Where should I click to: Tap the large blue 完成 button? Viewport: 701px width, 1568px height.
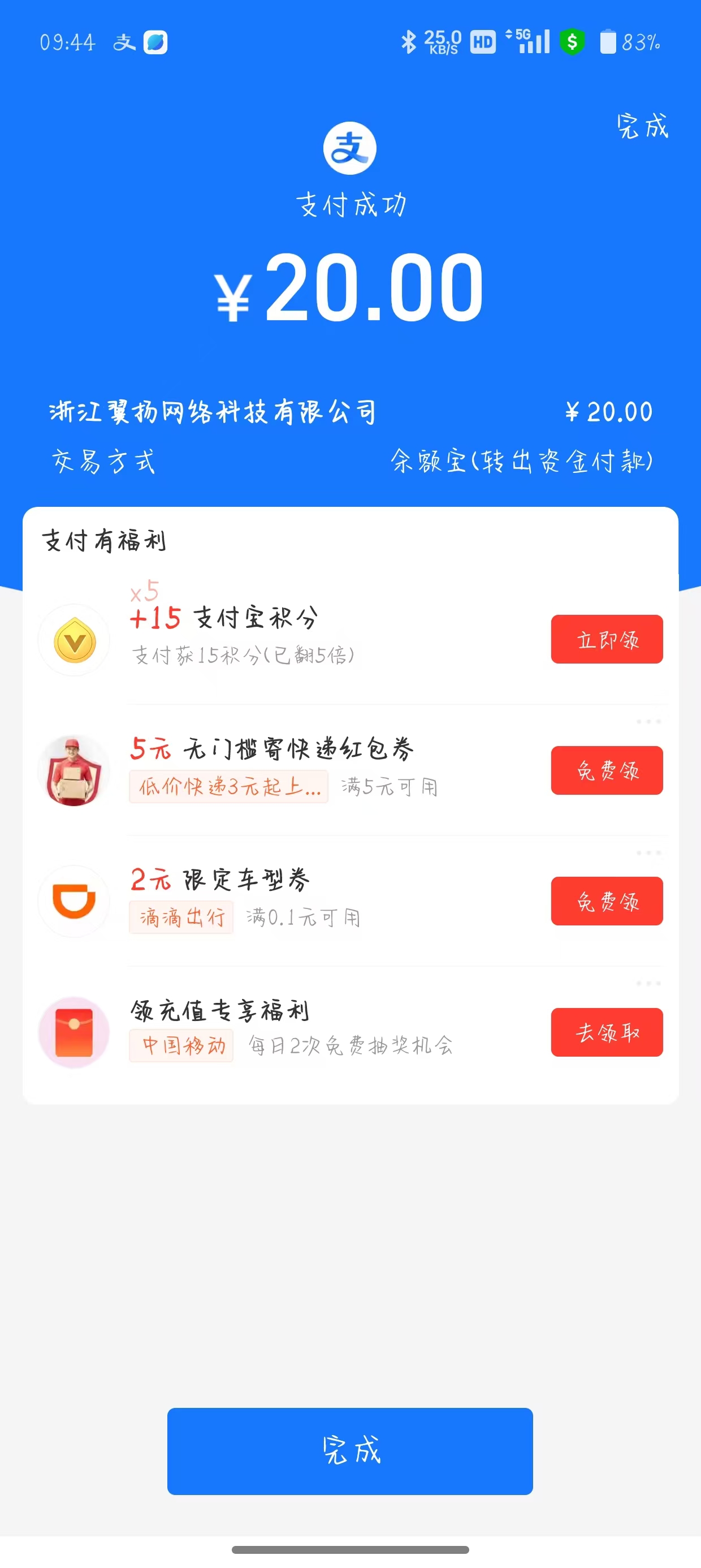pyautogui.click(x=350, y=1450)
